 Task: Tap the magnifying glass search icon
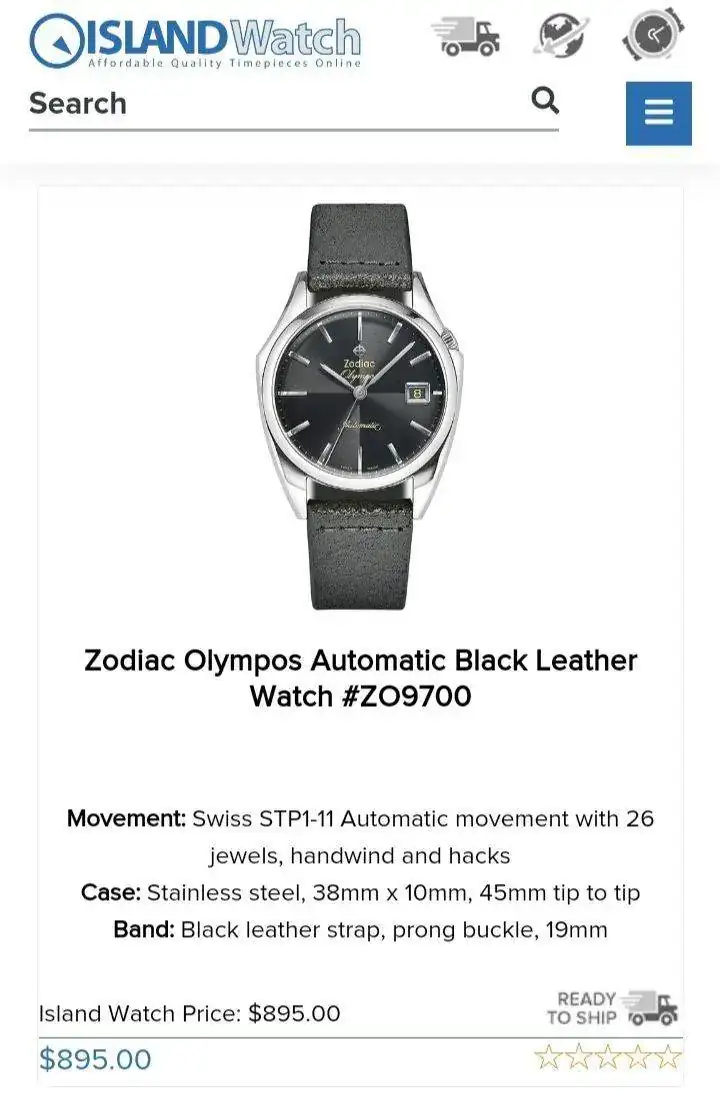click(545, 100)
